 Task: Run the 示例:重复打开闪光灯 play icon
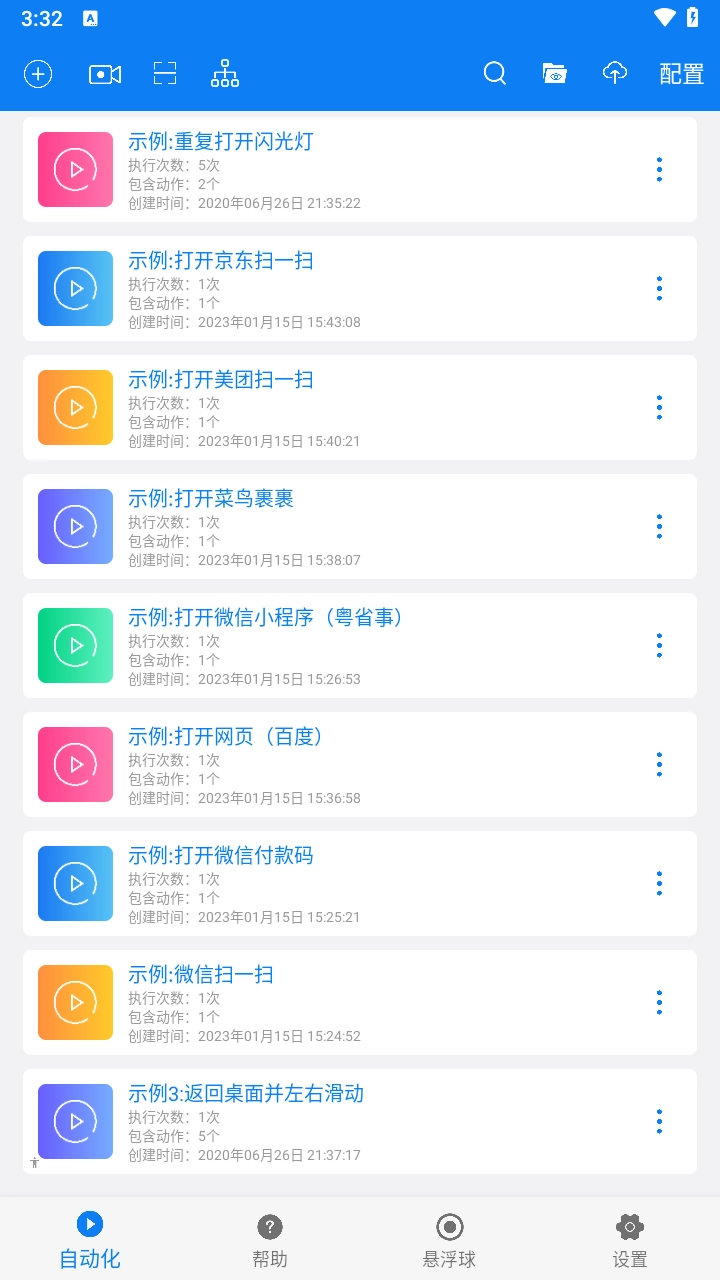pyautogui.click(x=76, y=170)
